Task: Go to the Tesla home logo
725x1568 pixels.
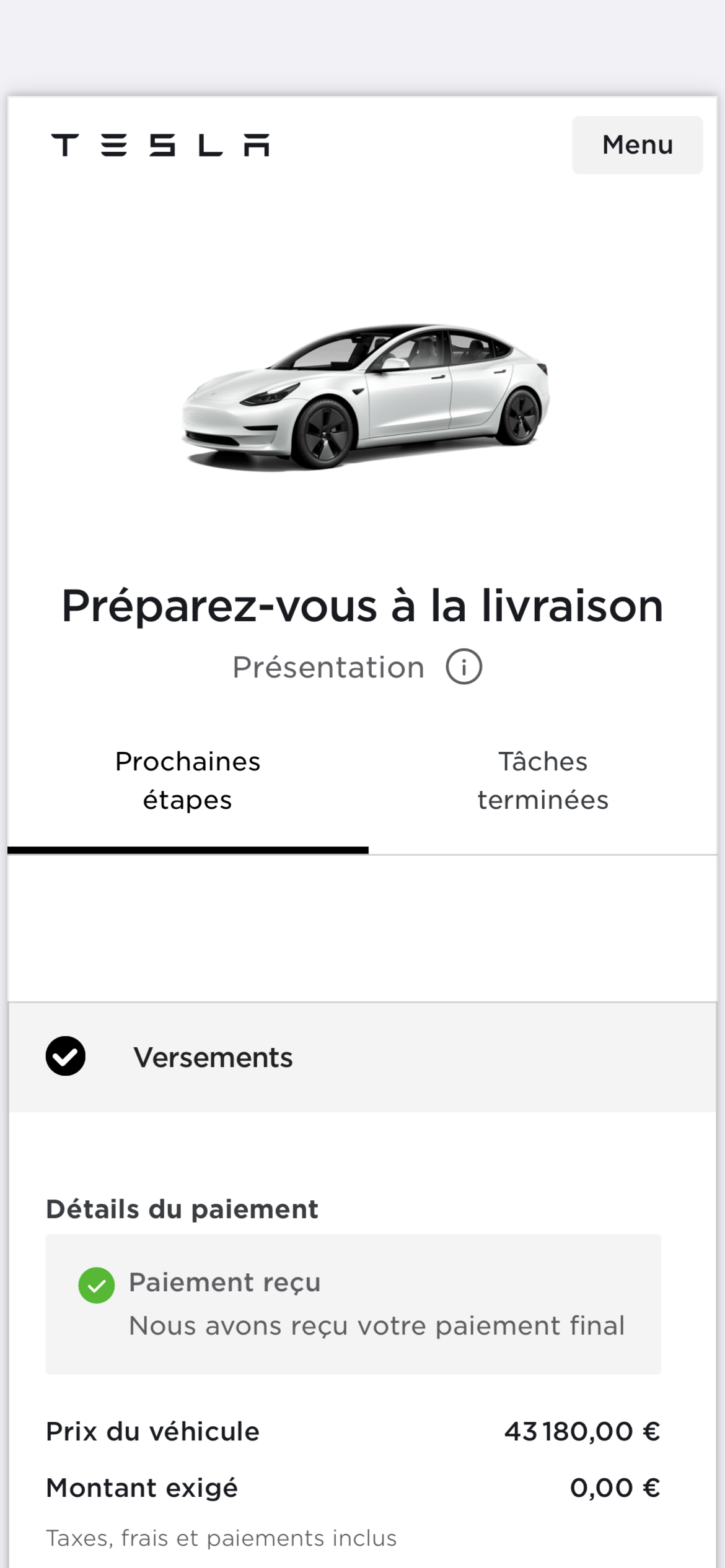Action: coord(160,145)
